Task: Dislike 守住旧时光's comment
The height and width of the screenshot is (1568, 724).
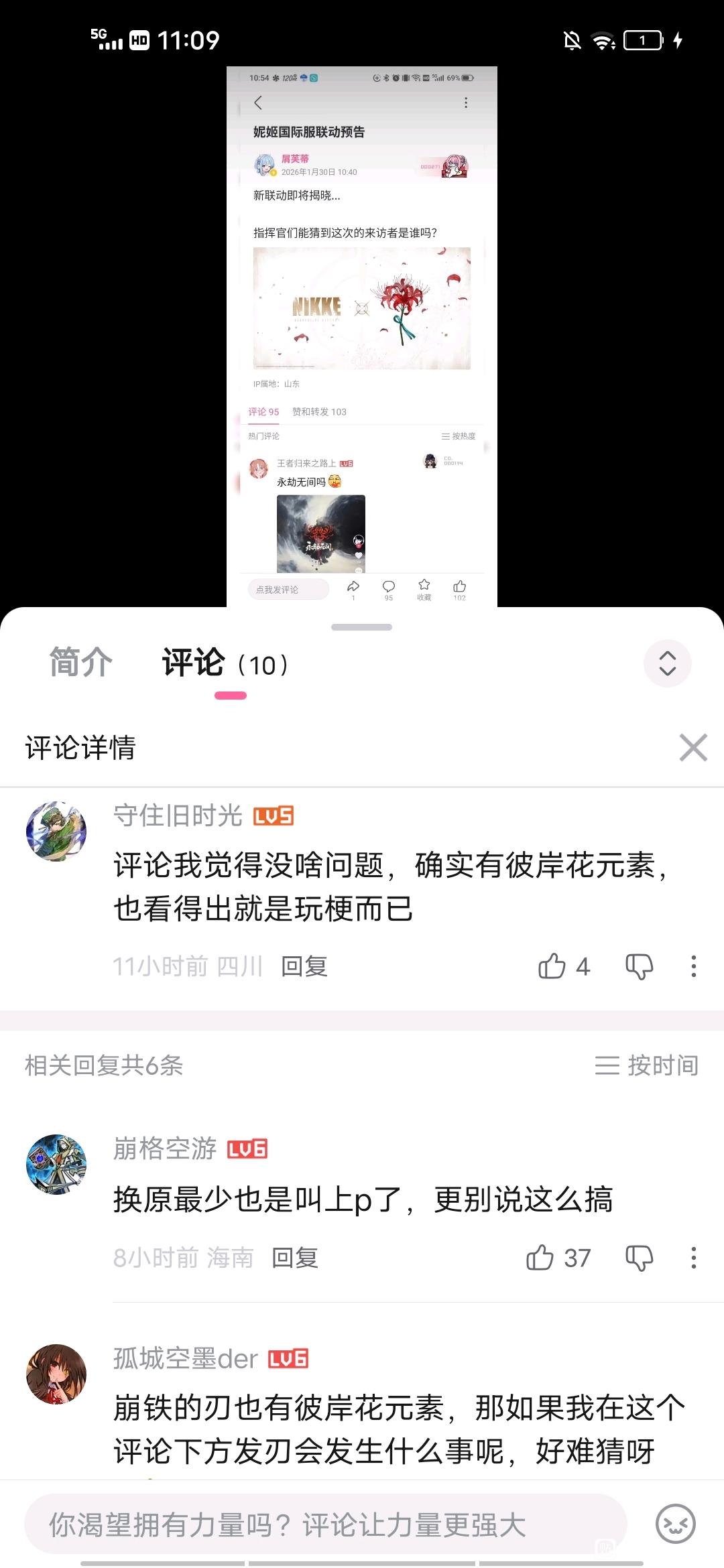Action: coord(639,966)
